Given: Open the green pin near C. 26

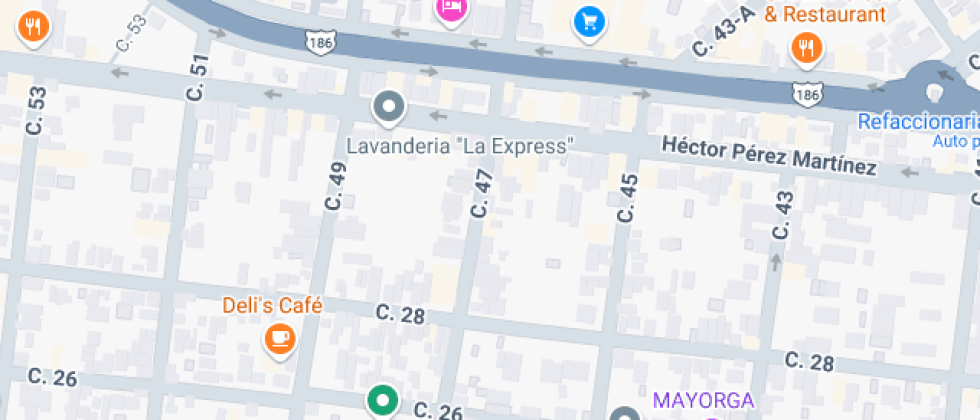Looking at the screenshot, I should coord(380,402).
